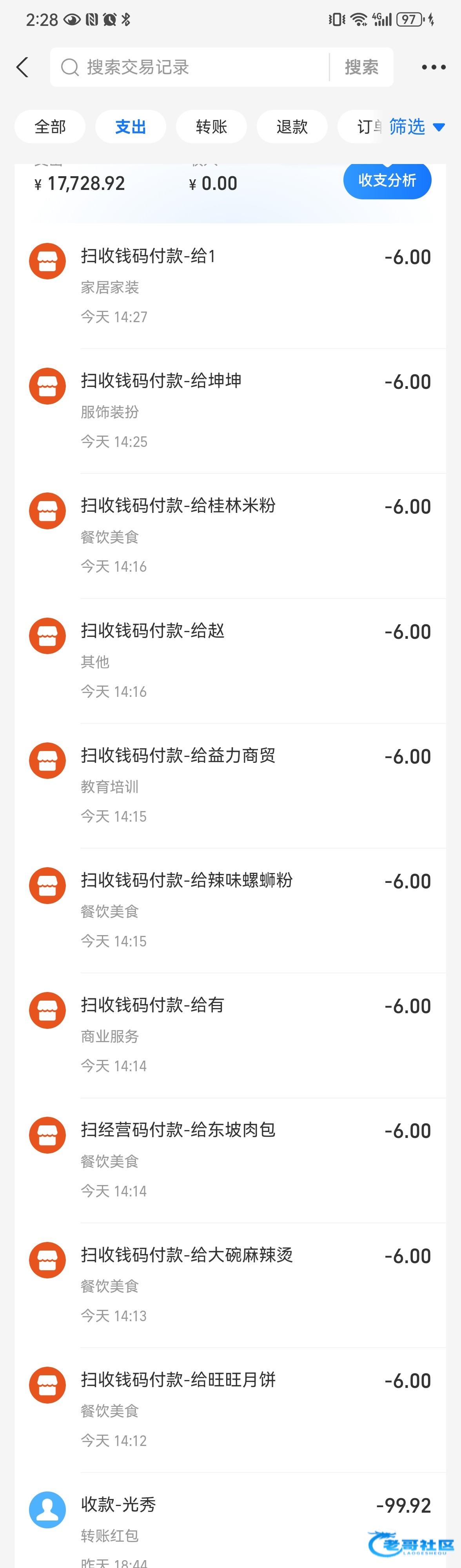This screenshot has height=1568, width=461.
Task: Open 收支分析 analysis
Action: [387, 180]
